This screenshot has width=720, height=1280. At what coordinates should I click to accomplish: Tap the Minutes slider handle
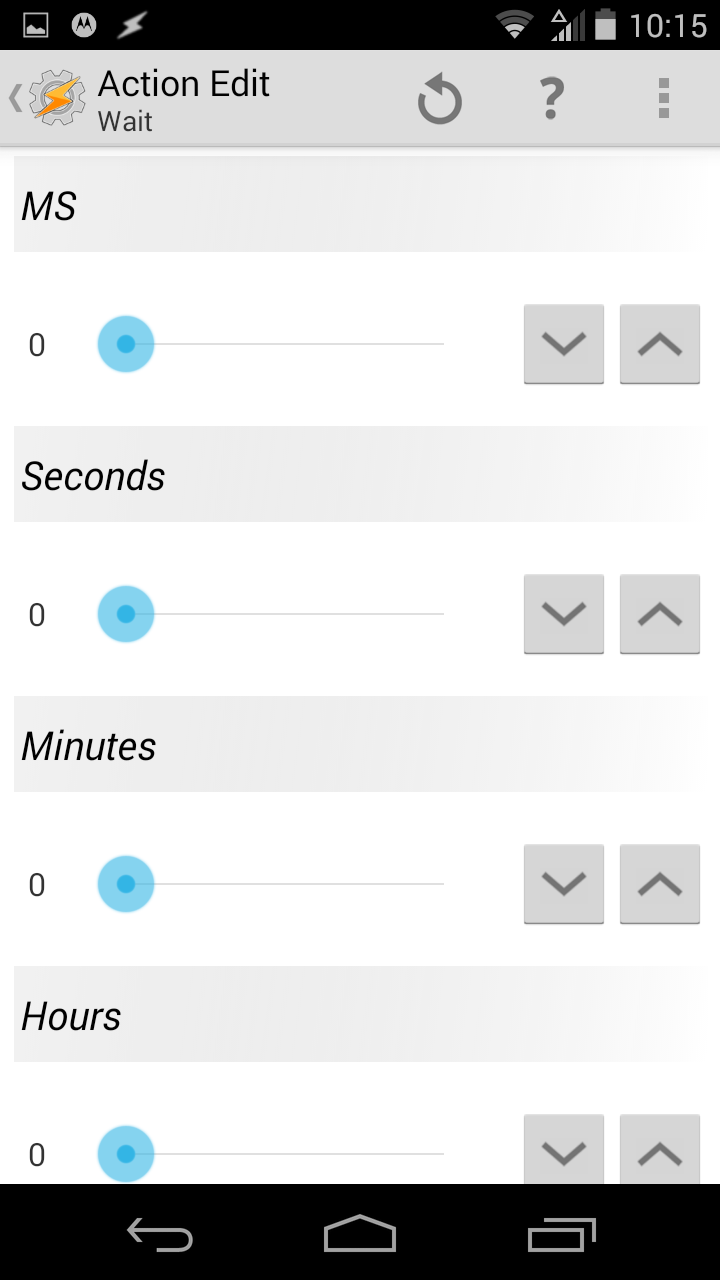[x=126, y=884]
